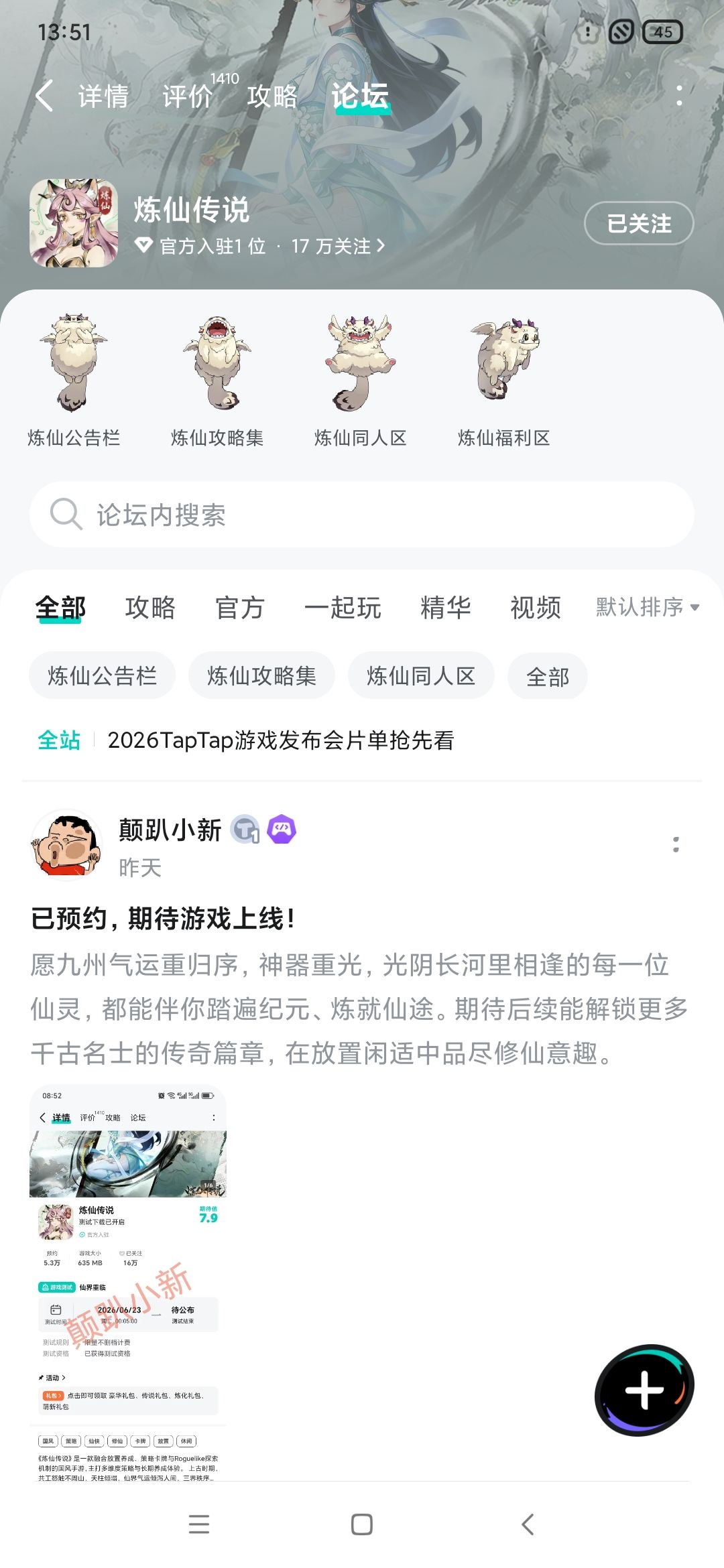Switch to the 视频 filter tab
This screenshot has height=1568, width=724.
(536, 608)
